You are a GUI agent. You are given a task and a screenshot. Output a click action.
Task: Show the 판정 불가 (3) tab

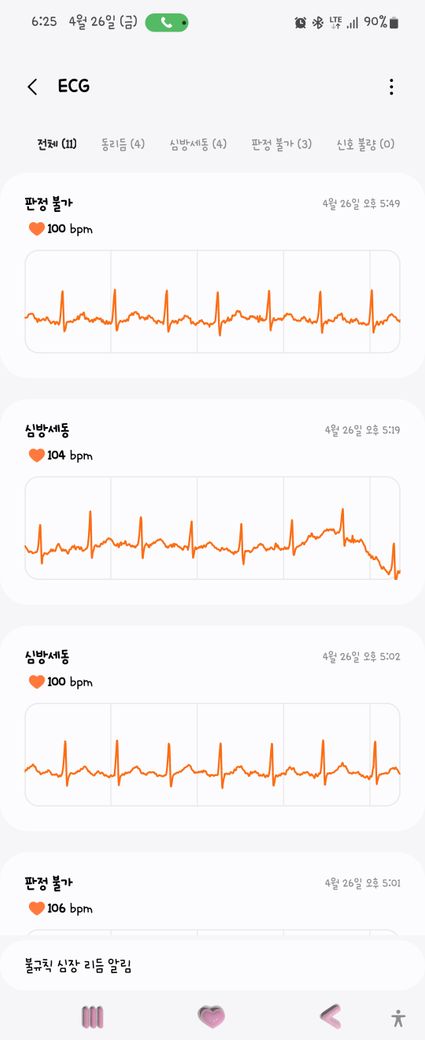(281, 144)
